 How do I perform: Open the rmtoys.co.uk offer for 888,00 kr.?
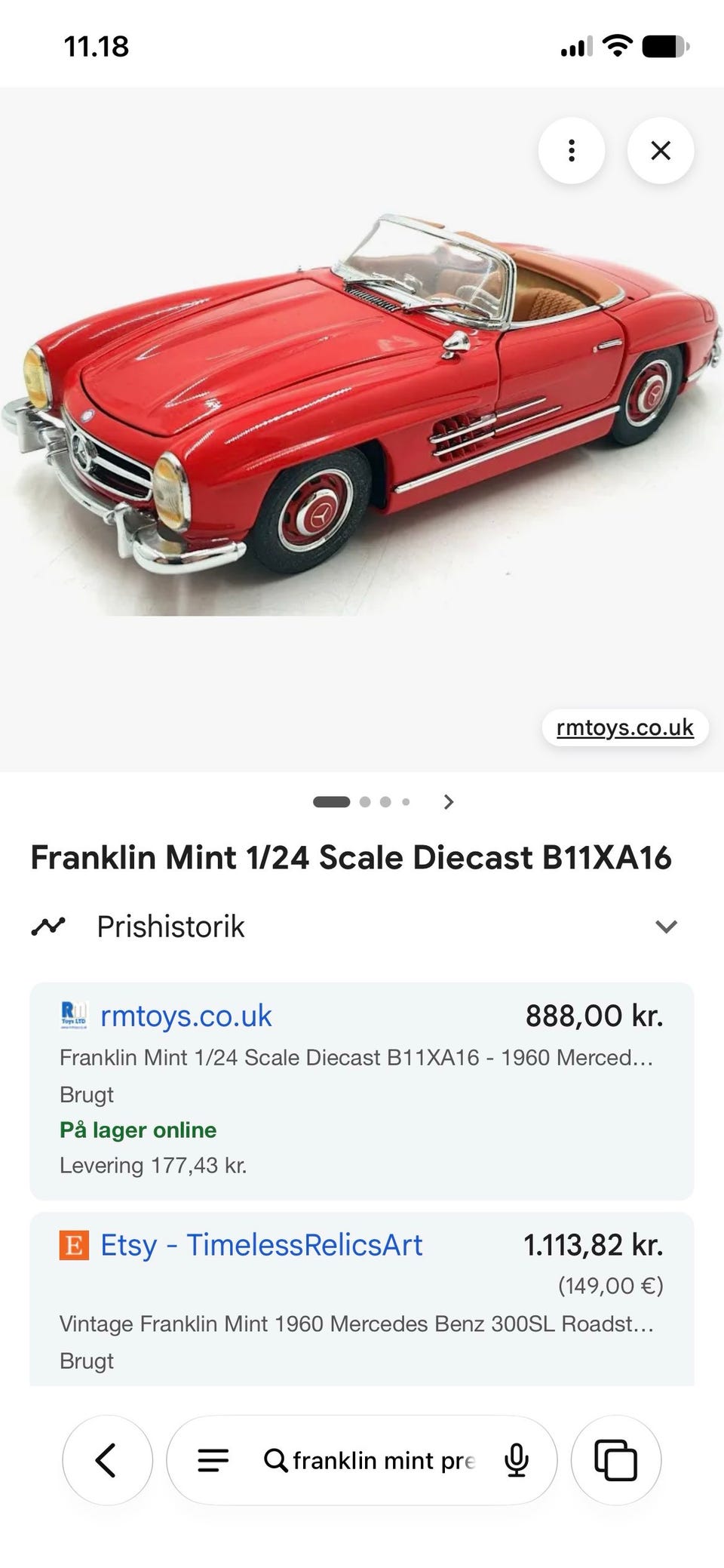[362, 1091]
